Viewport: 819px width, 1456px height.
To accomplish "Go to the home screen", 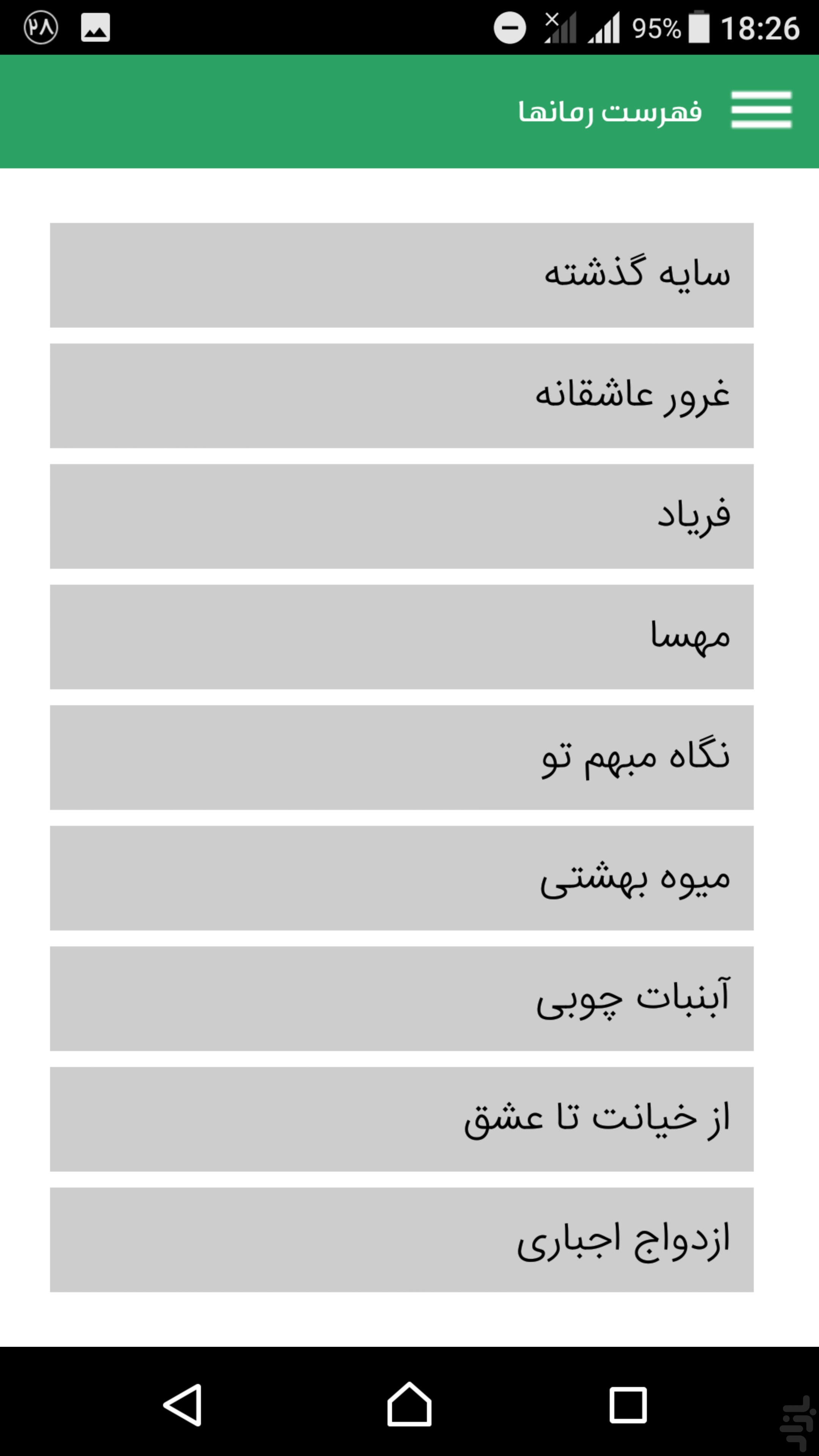I will click(x=409, y=1404).
